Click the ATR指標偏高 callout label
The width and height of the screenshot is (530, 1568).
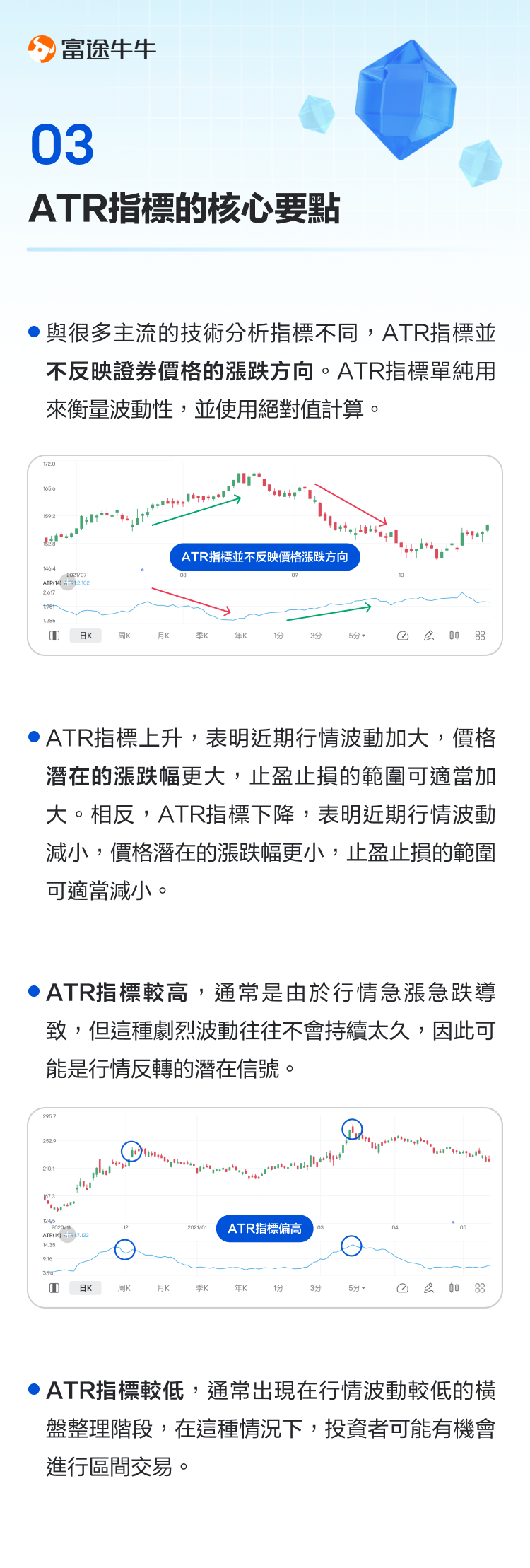pyautogui.click(x=264, y=1229)
